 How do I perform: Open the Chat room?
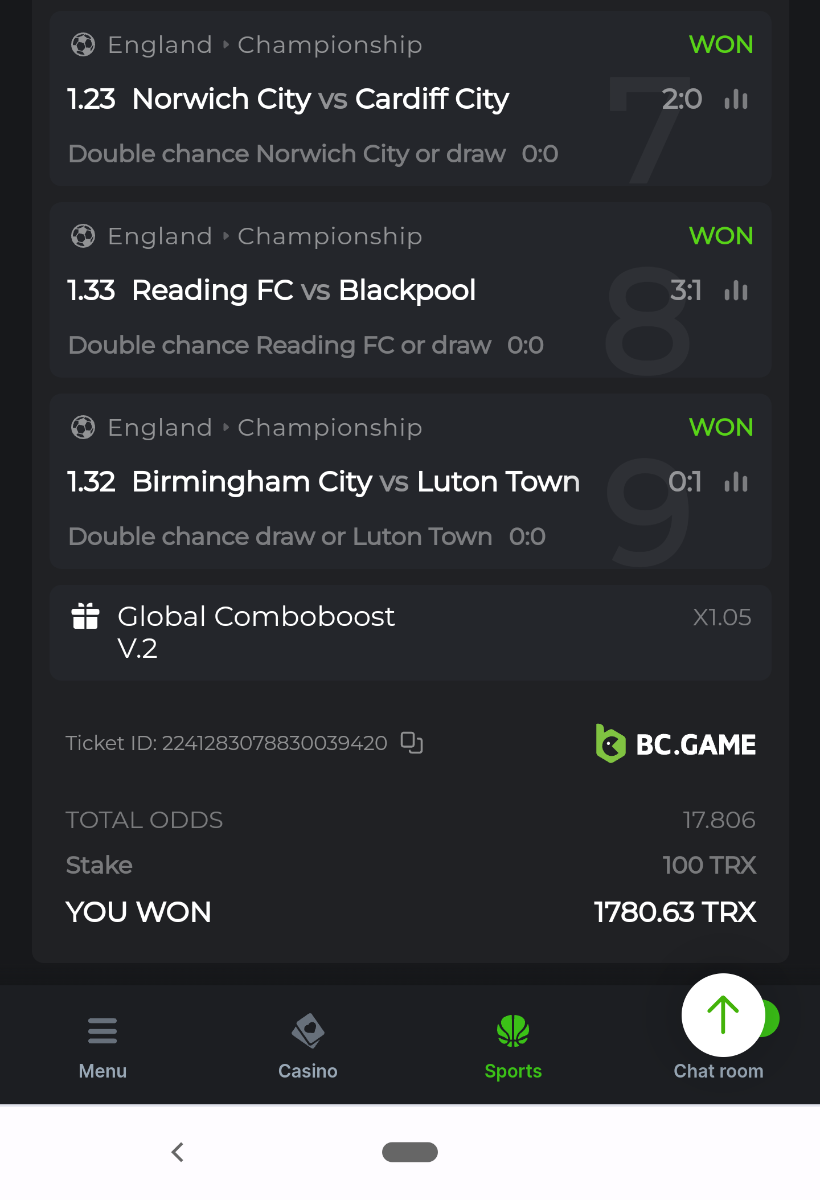[718, 1071]
